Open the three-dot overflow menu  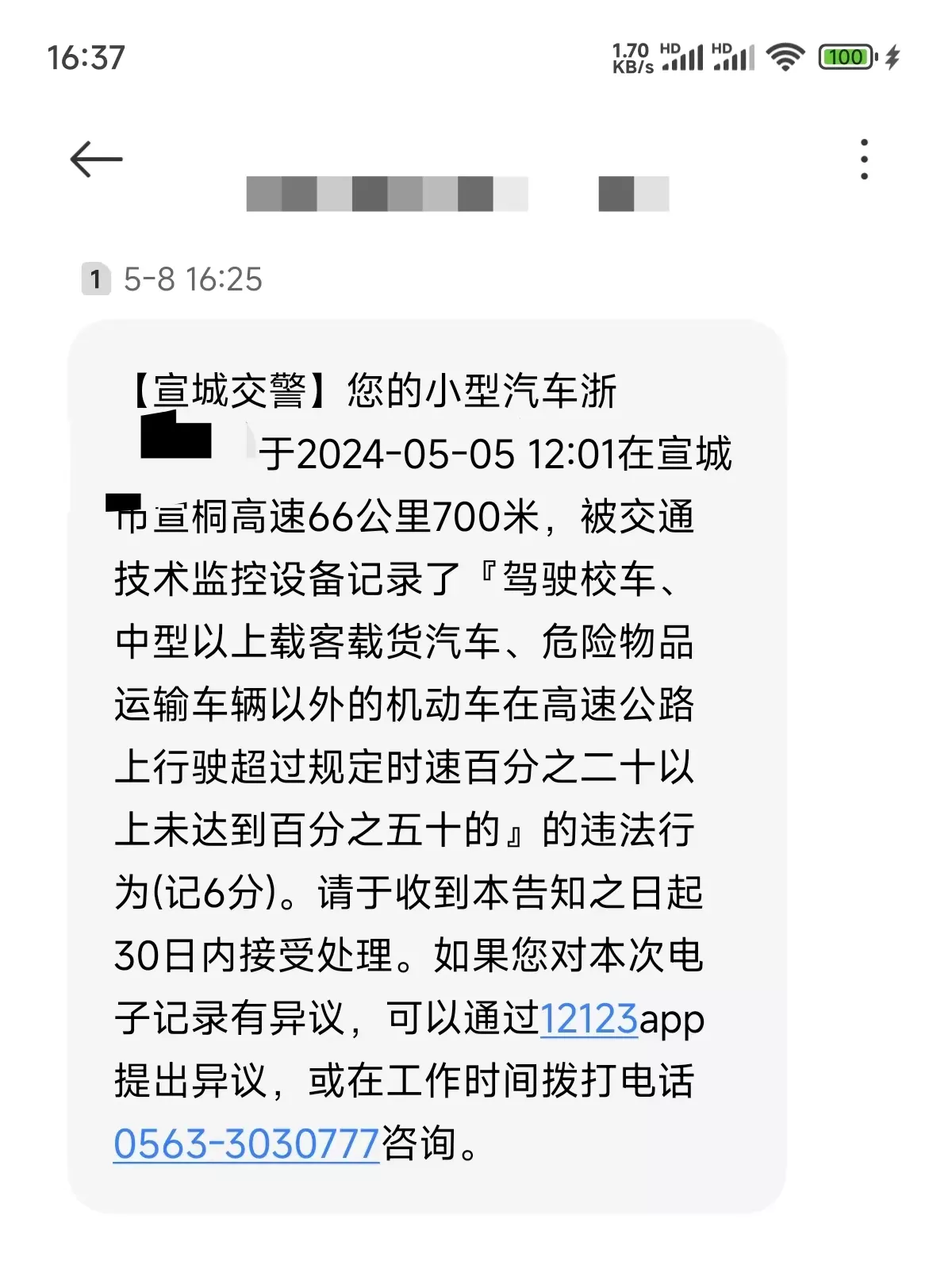click(x=864, y=160)
